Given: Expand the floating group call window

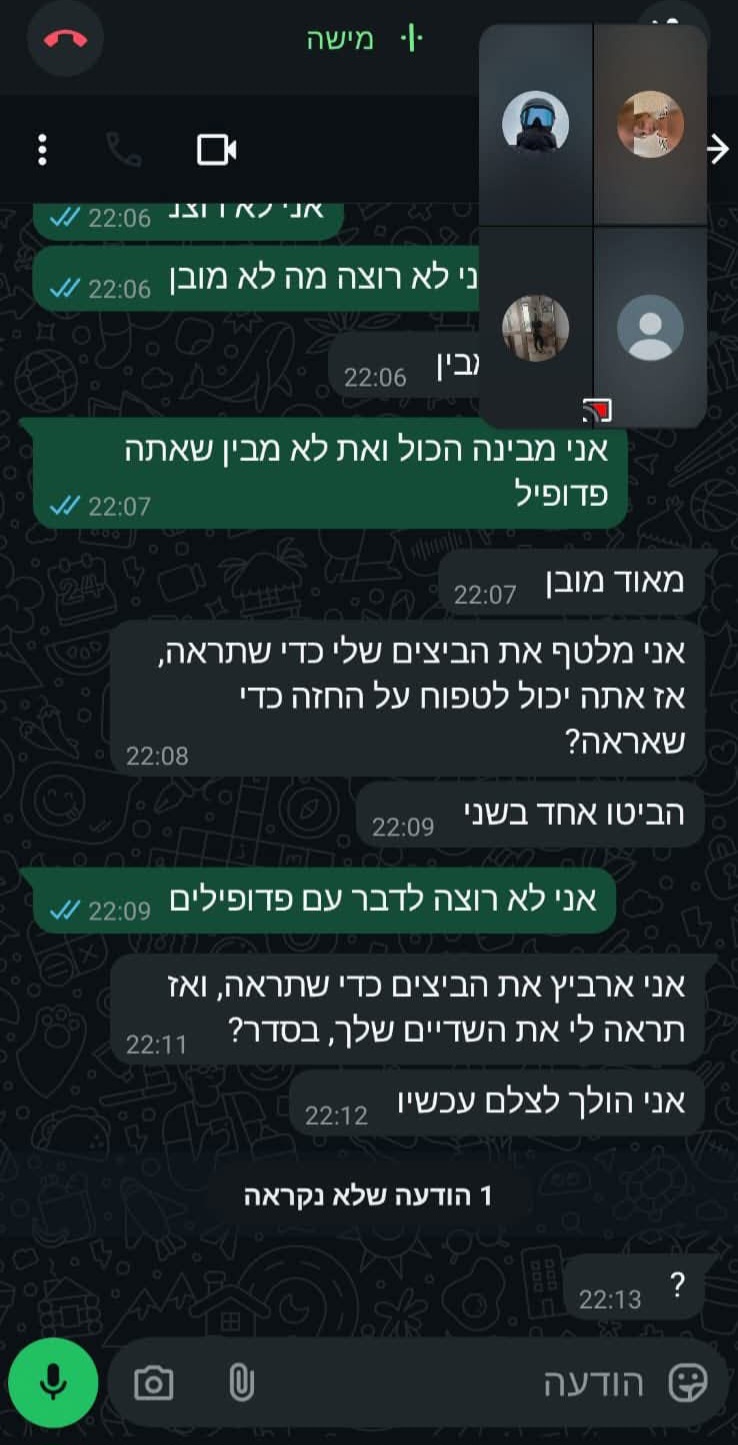Looking at the screenshot, I should click(593, 226).
